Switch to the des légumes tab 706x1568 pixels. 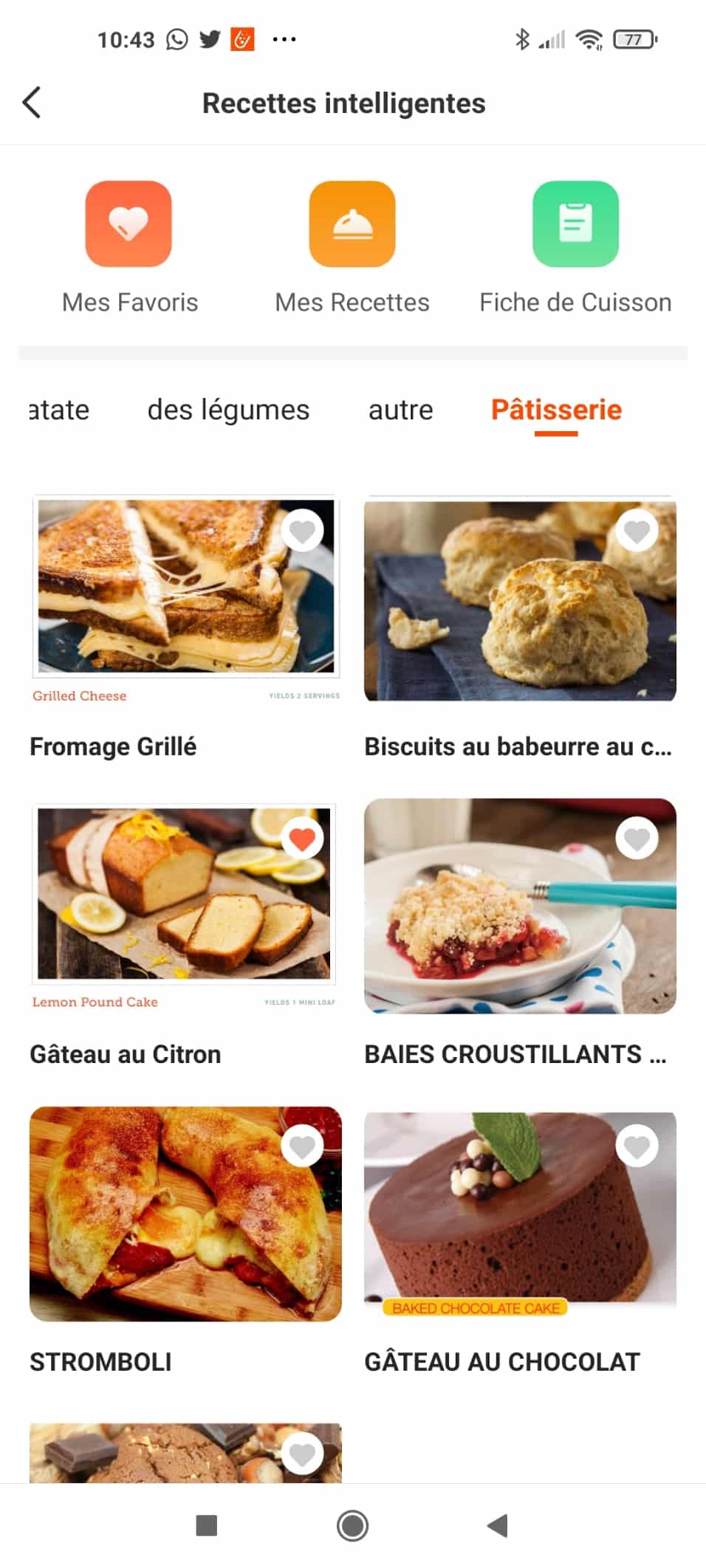228,410
